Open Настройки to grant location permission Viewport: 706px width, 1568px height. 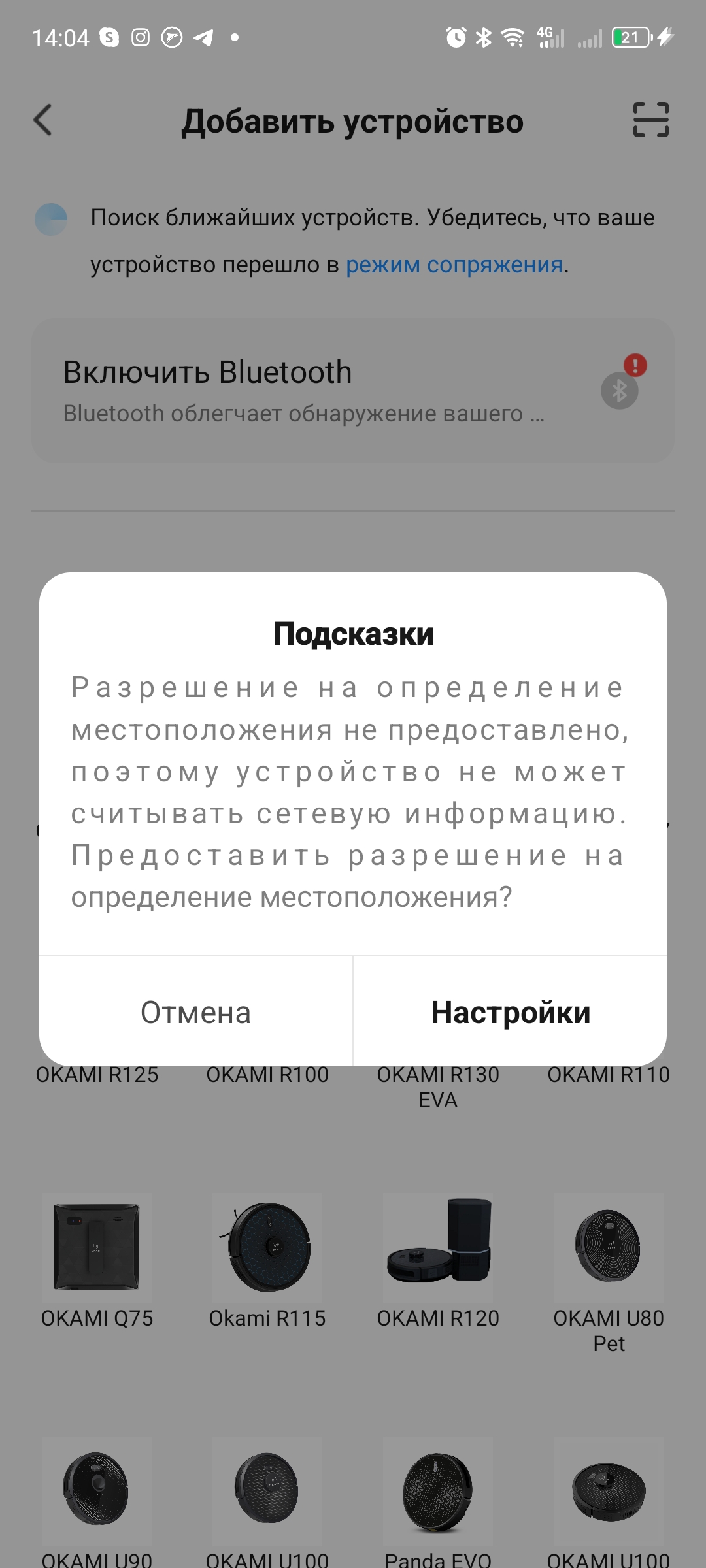point(510,1012)
